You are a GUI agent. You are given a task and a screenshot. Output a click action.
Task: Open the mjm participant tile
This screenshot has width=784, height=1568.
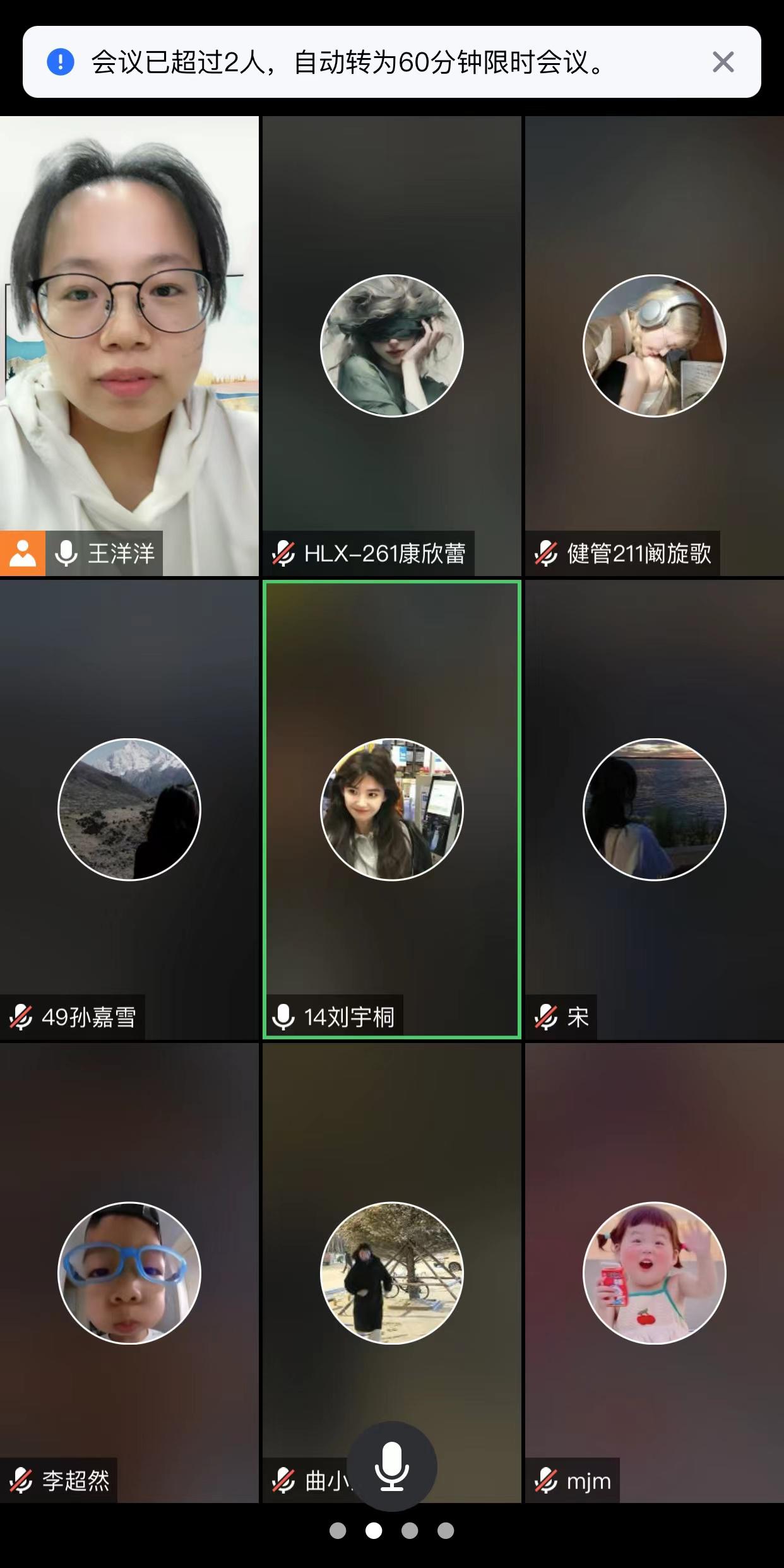coord(654,1272)
